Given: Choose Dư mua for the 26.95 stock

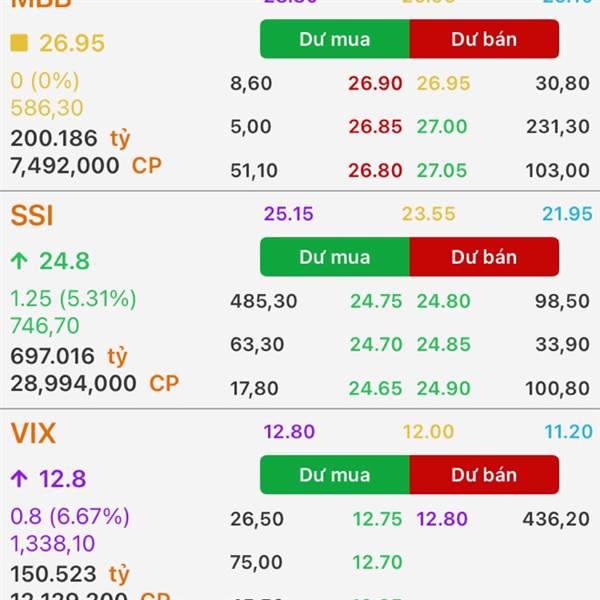Looking at the screenshot, I should 334,39.
